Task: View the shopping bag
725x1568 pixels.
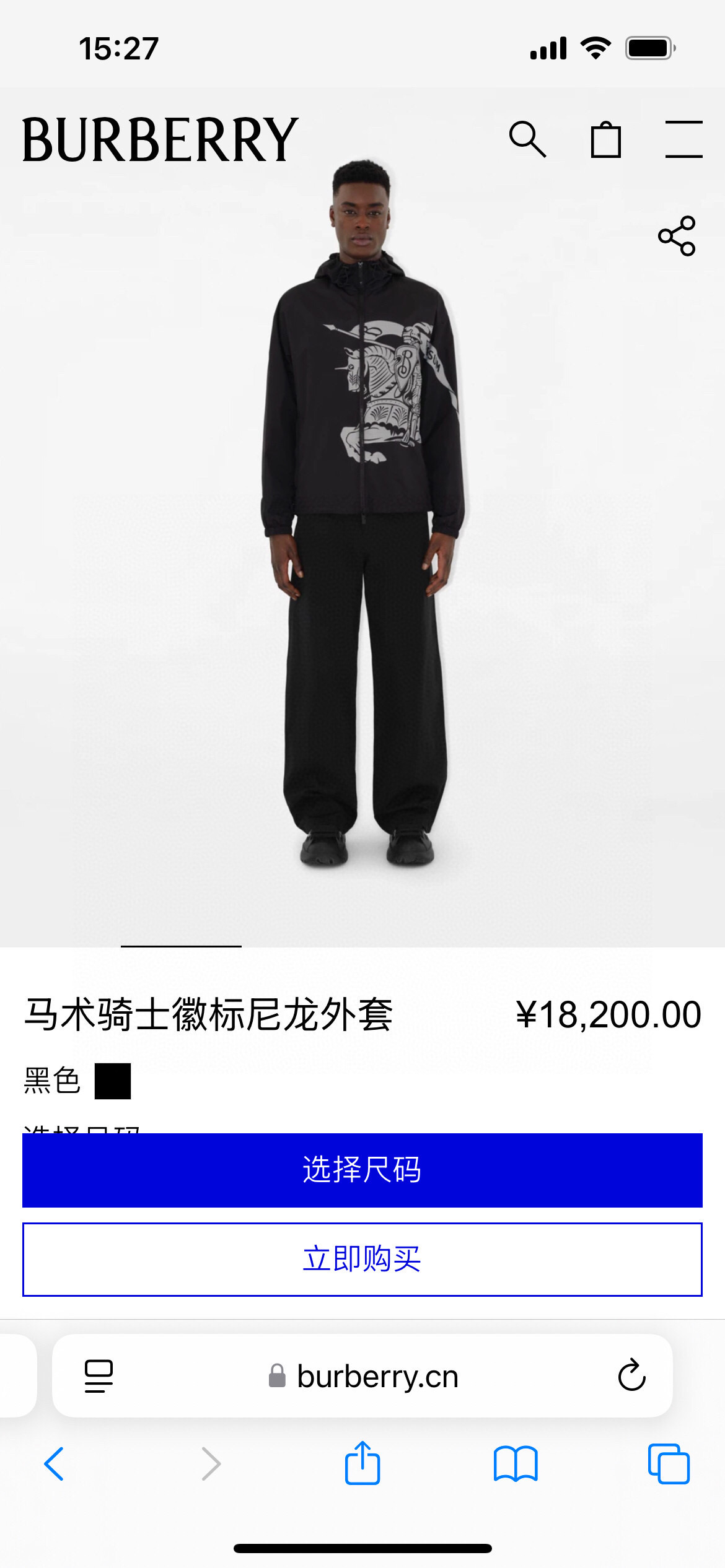Action: tap(605, 139)
